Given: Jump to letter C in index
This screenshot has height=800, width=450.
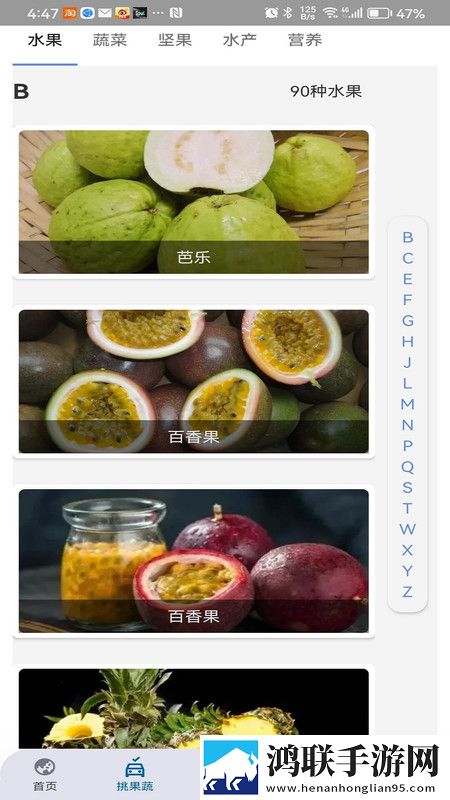Looking at the screenshot, I should click(407, 258).
